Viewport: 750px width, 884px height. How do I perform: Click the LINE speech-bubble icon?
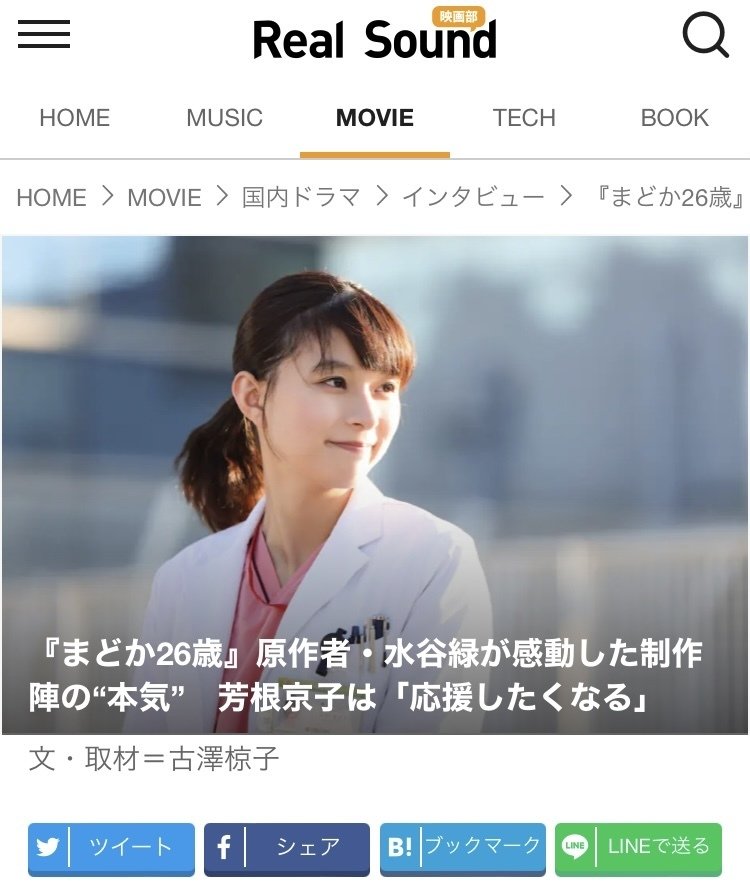point(573,849)
